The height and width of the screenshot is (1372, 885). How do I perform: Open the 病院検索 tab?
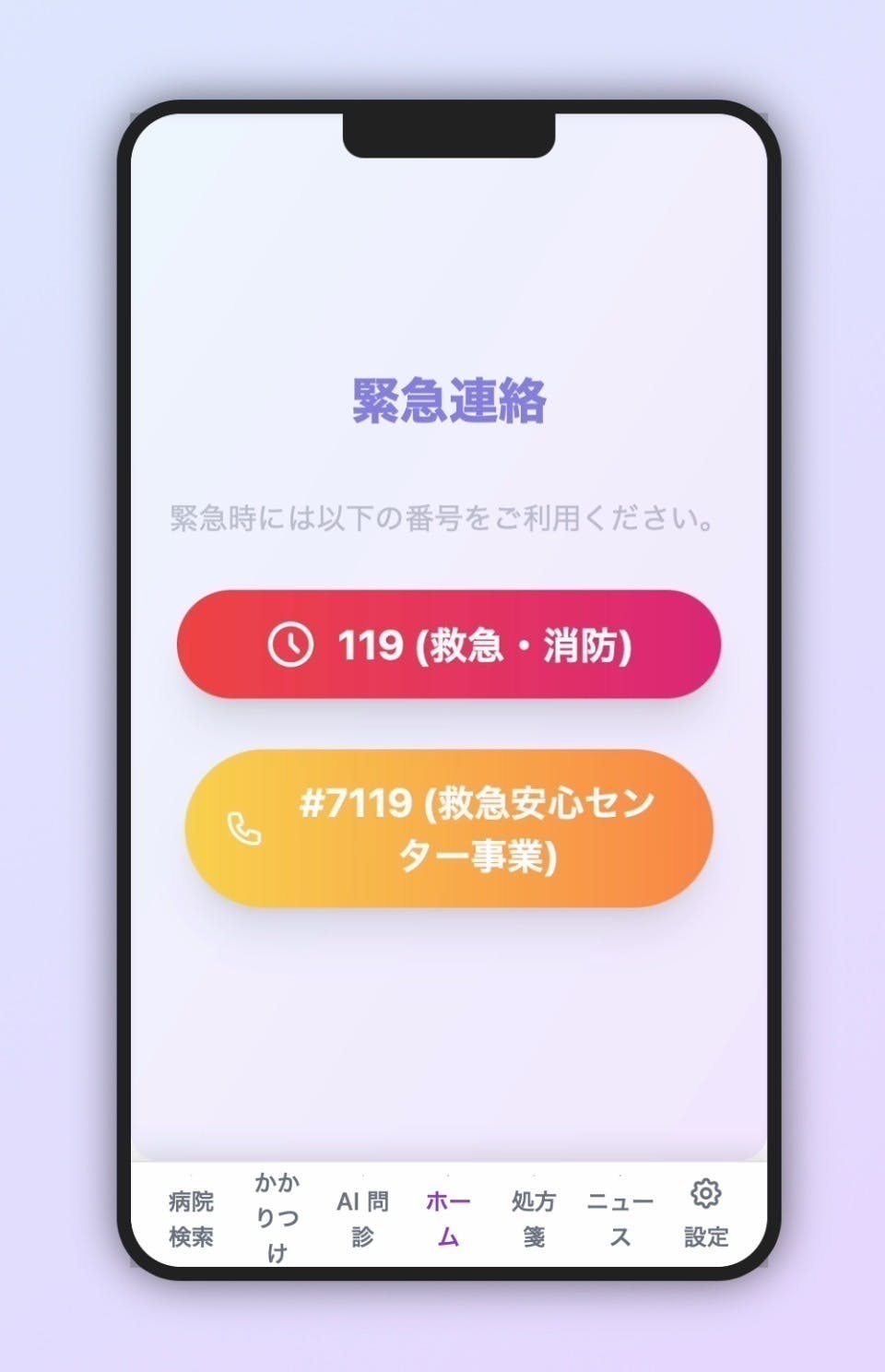point(191,1218)
